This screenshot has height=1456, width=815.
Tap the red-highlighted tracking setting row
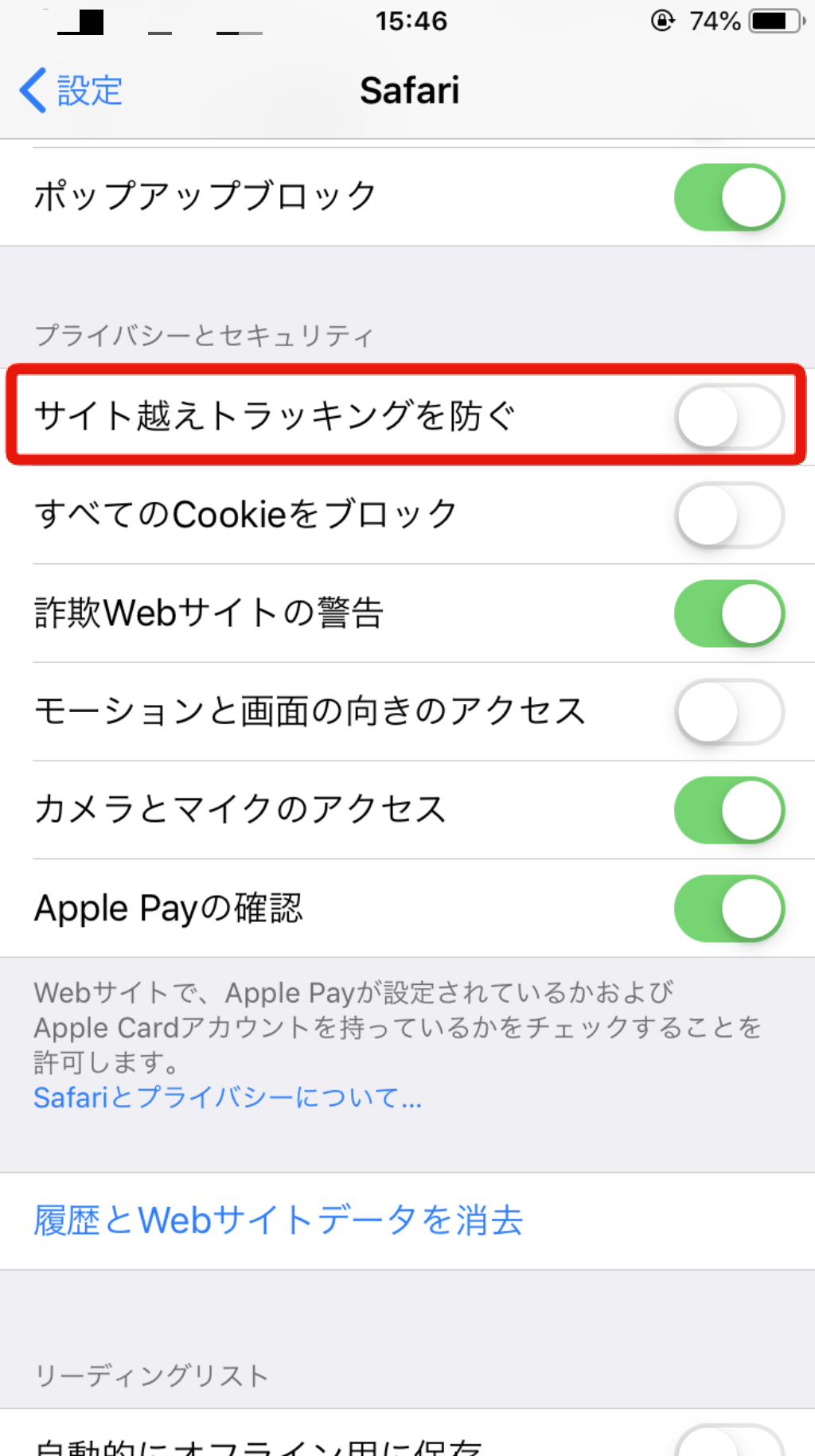(318, 415)
